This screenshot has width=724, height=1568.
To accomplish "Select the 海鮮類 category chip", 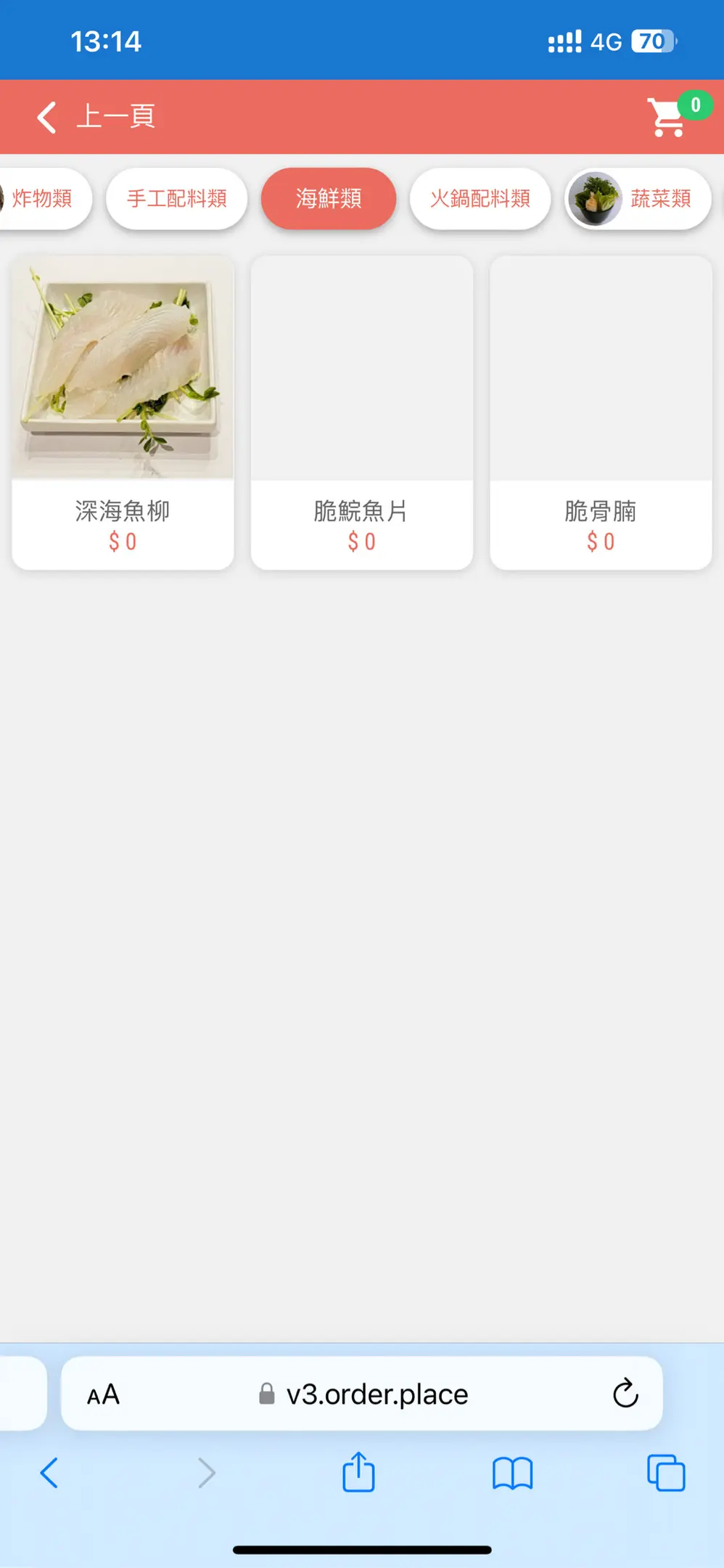I will [329, 198].
